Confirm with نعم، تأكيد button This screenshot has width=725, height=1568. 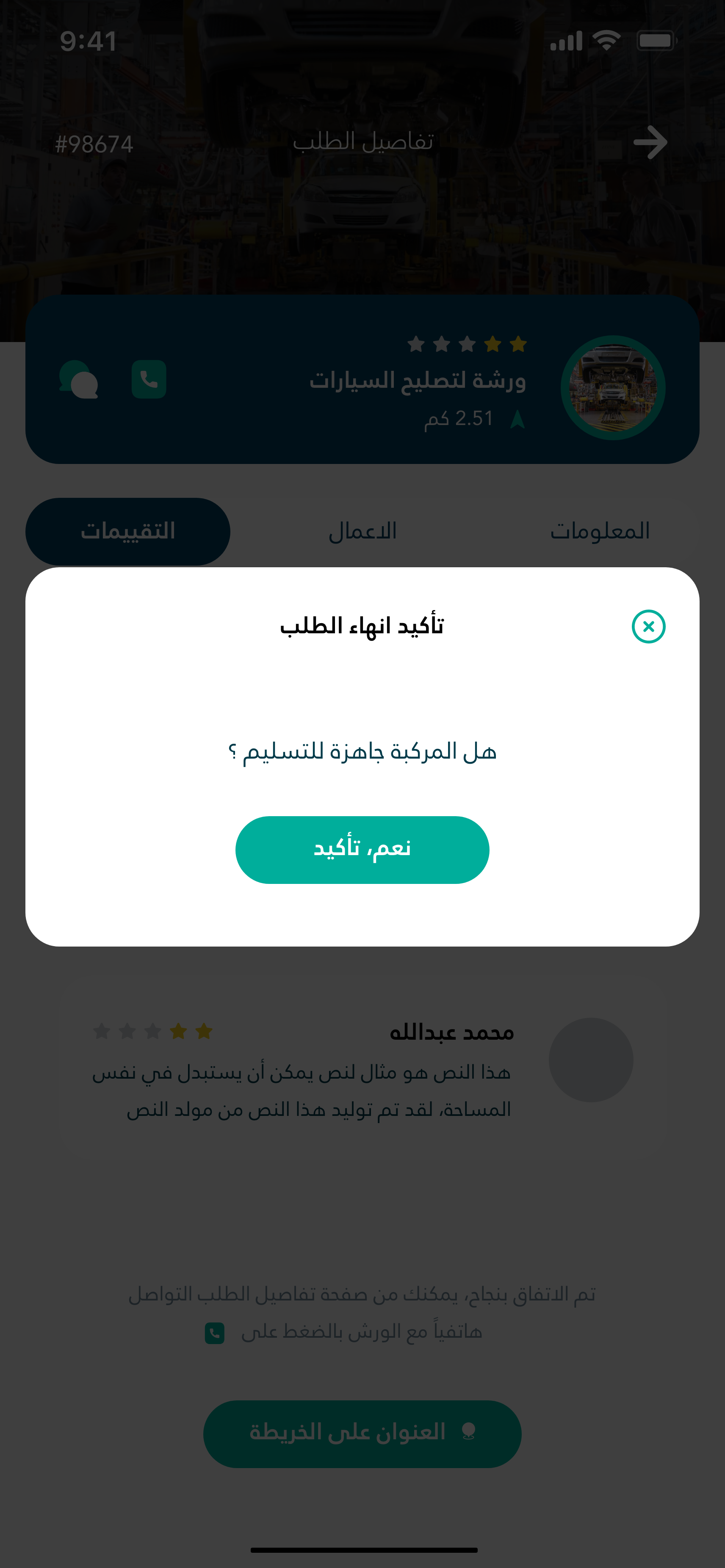point(362,850)
